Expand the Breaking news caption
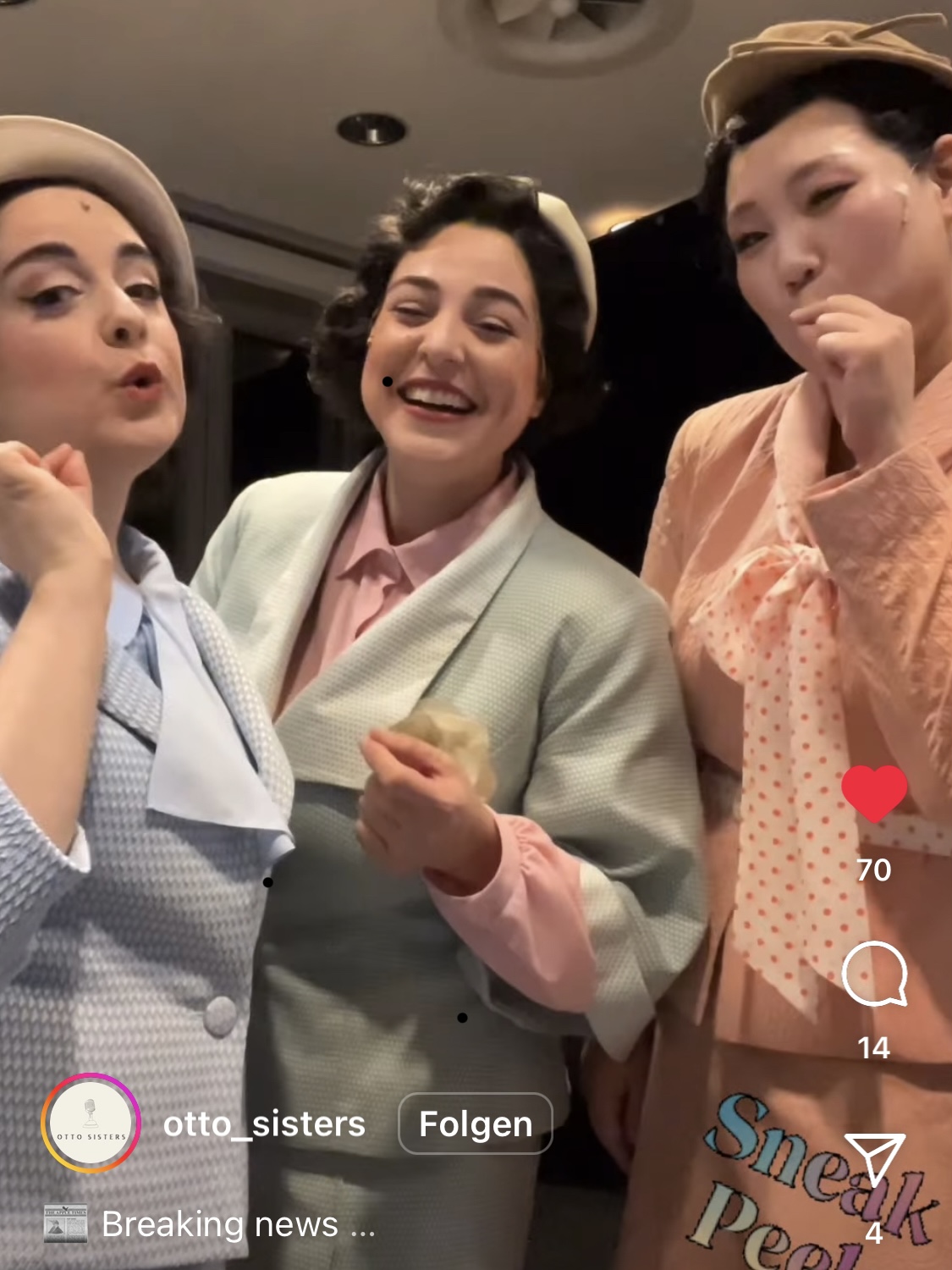Screen dimensions: 952x1270 (x=237, y=1224)
